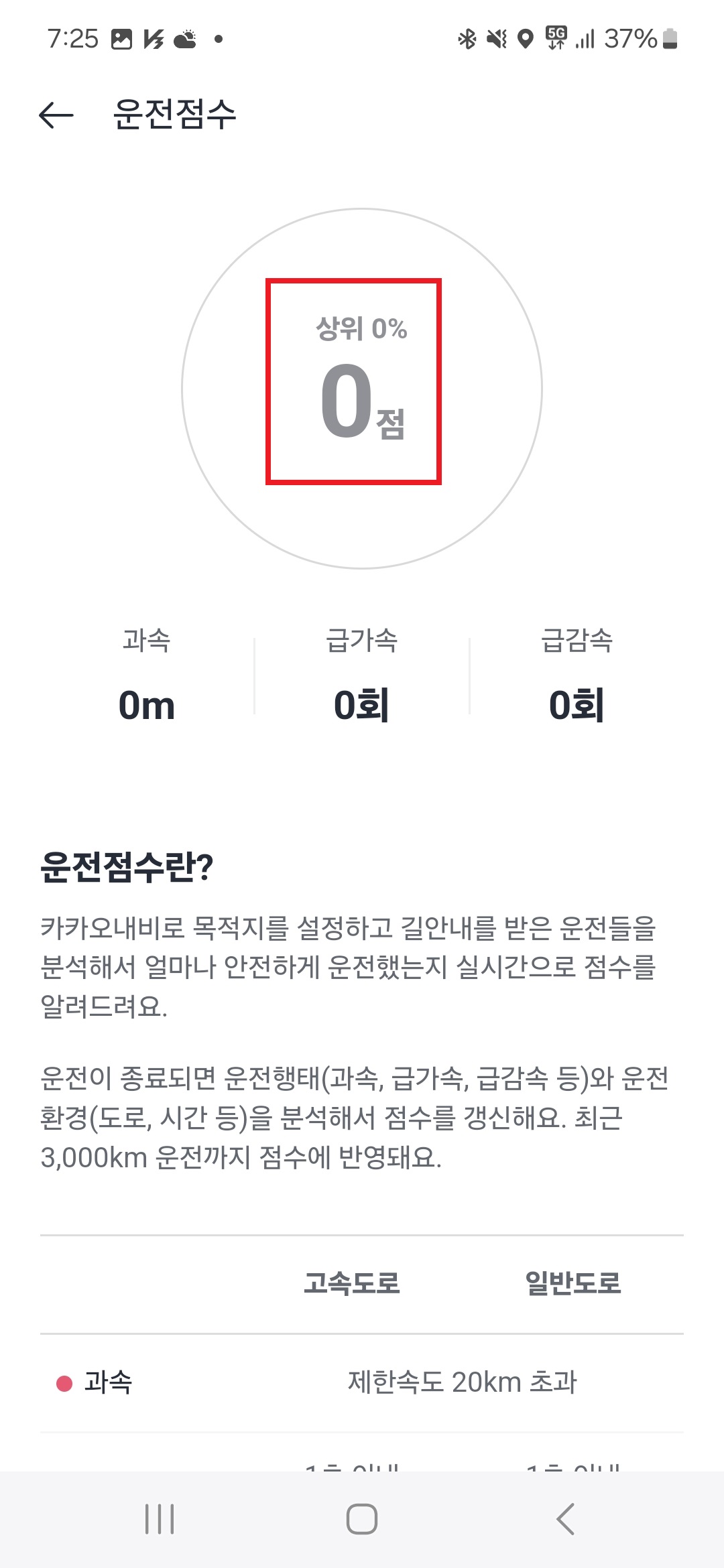724x1568 pixels.
Task: Tap the muted sound status icon
Action: click(494, 40)
